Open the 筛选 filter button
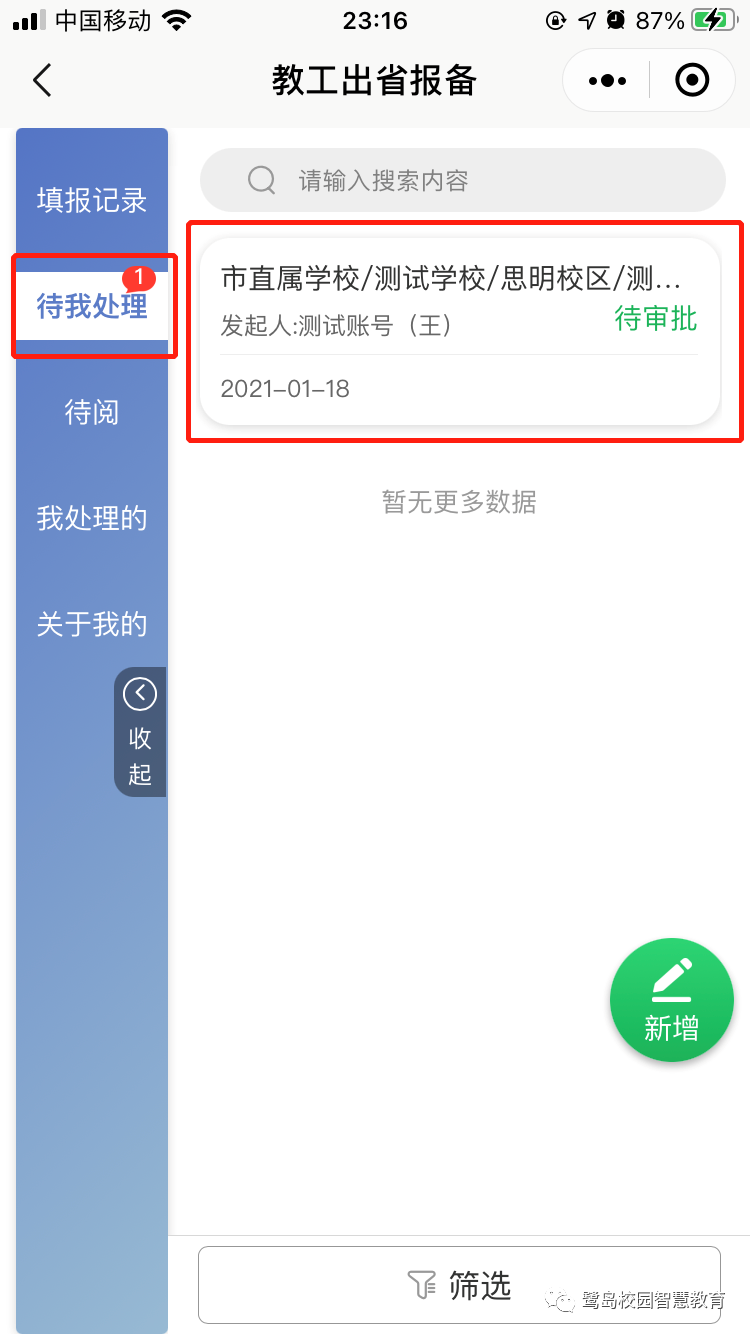 click(x=459, y=1285)
